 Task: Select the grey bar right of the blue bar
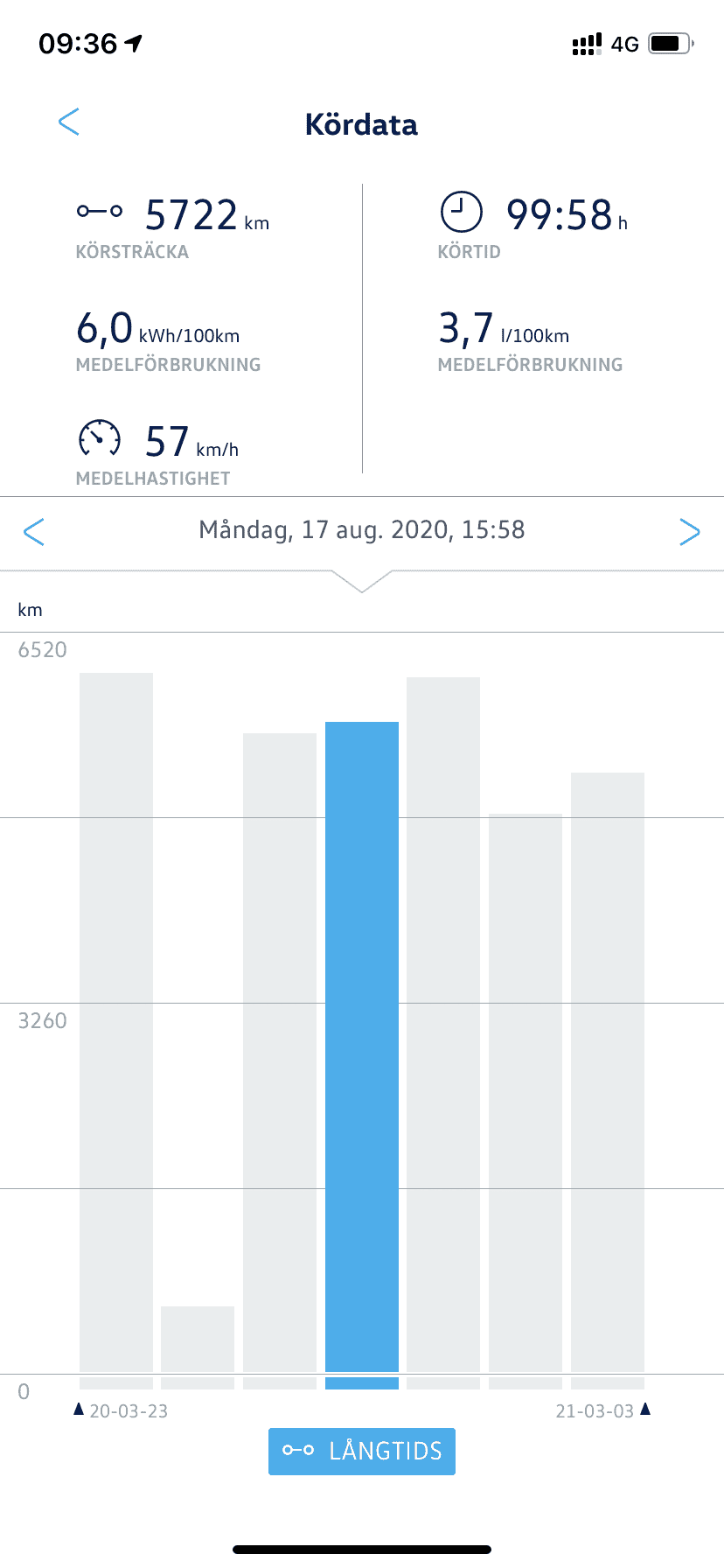443,1025
